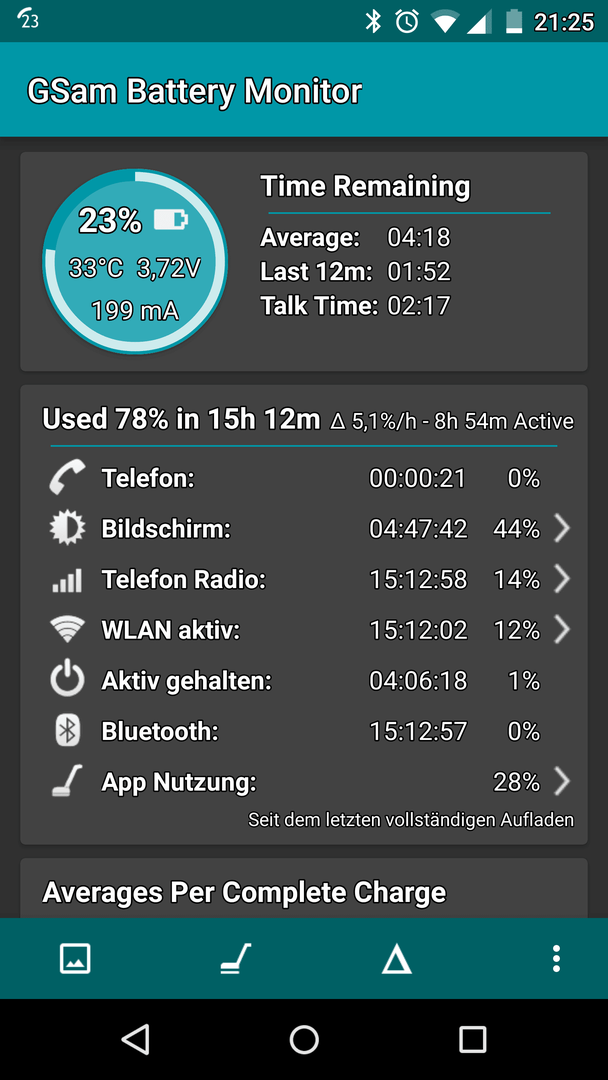View App Nutzung breakdown
The width and height of the screenshot is (608, 1080).
(304, 782)
